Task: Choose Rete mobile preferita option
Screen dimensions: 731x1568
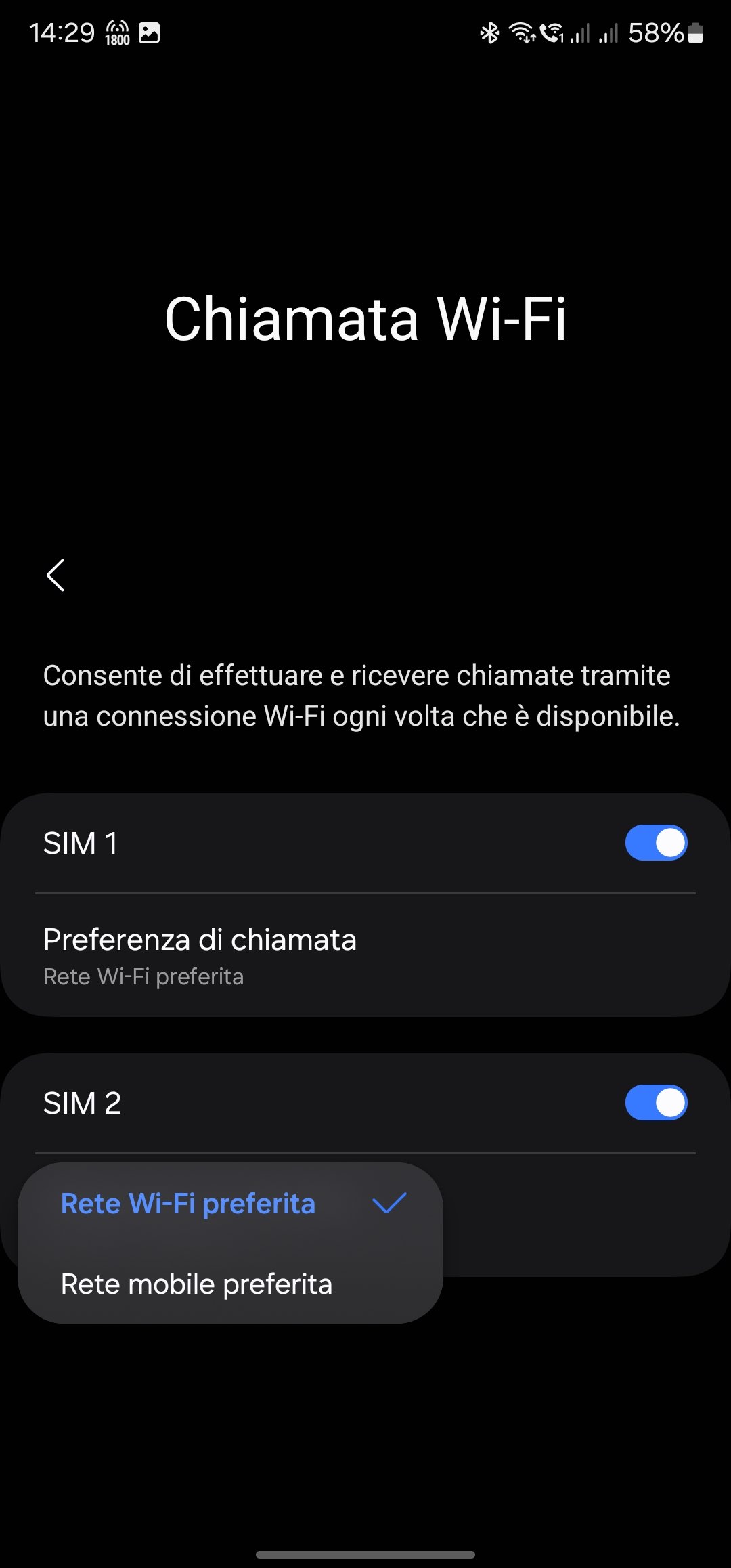Action: pos(196,1284)
